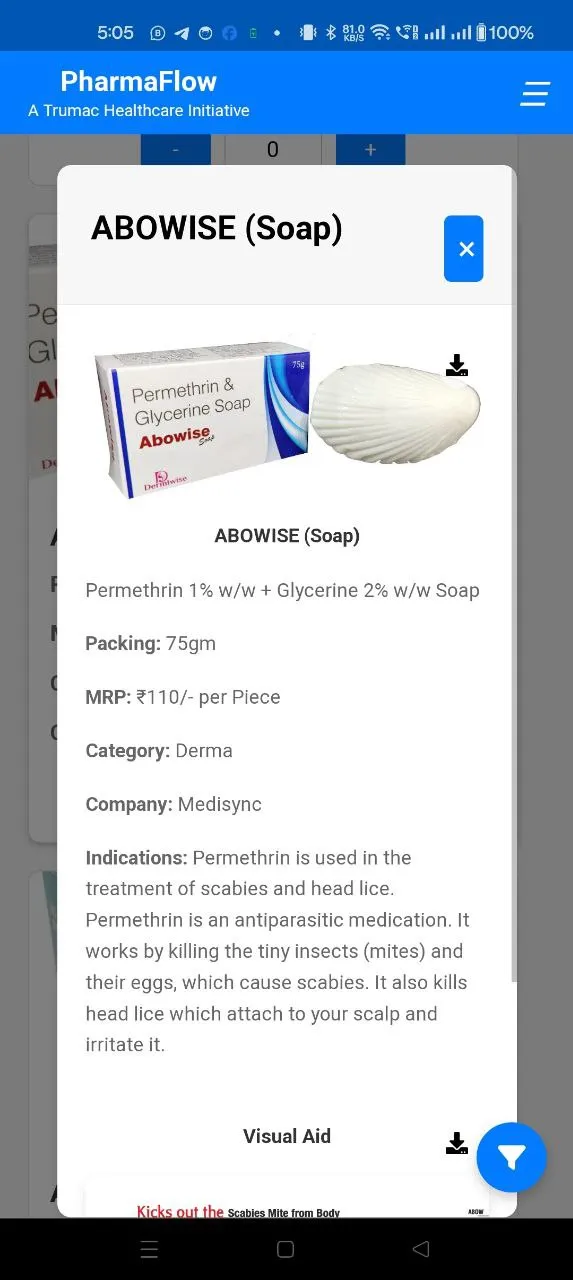Go back using the system navigation bar
The width and height of the screenshot is (573, 1280).
(x=421, y=1249)
